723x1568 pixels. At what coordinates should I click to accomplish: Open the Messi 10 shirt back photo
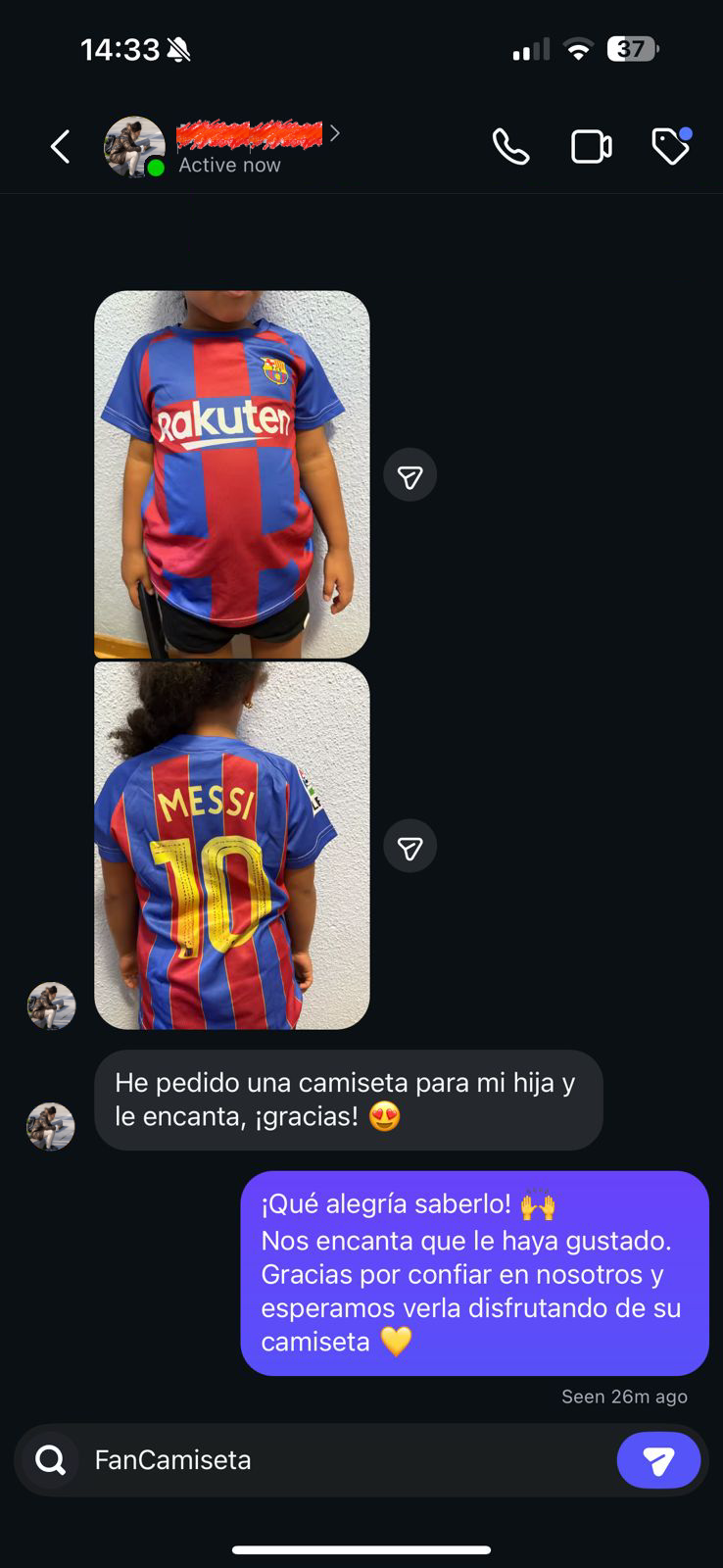pos(232,845)
